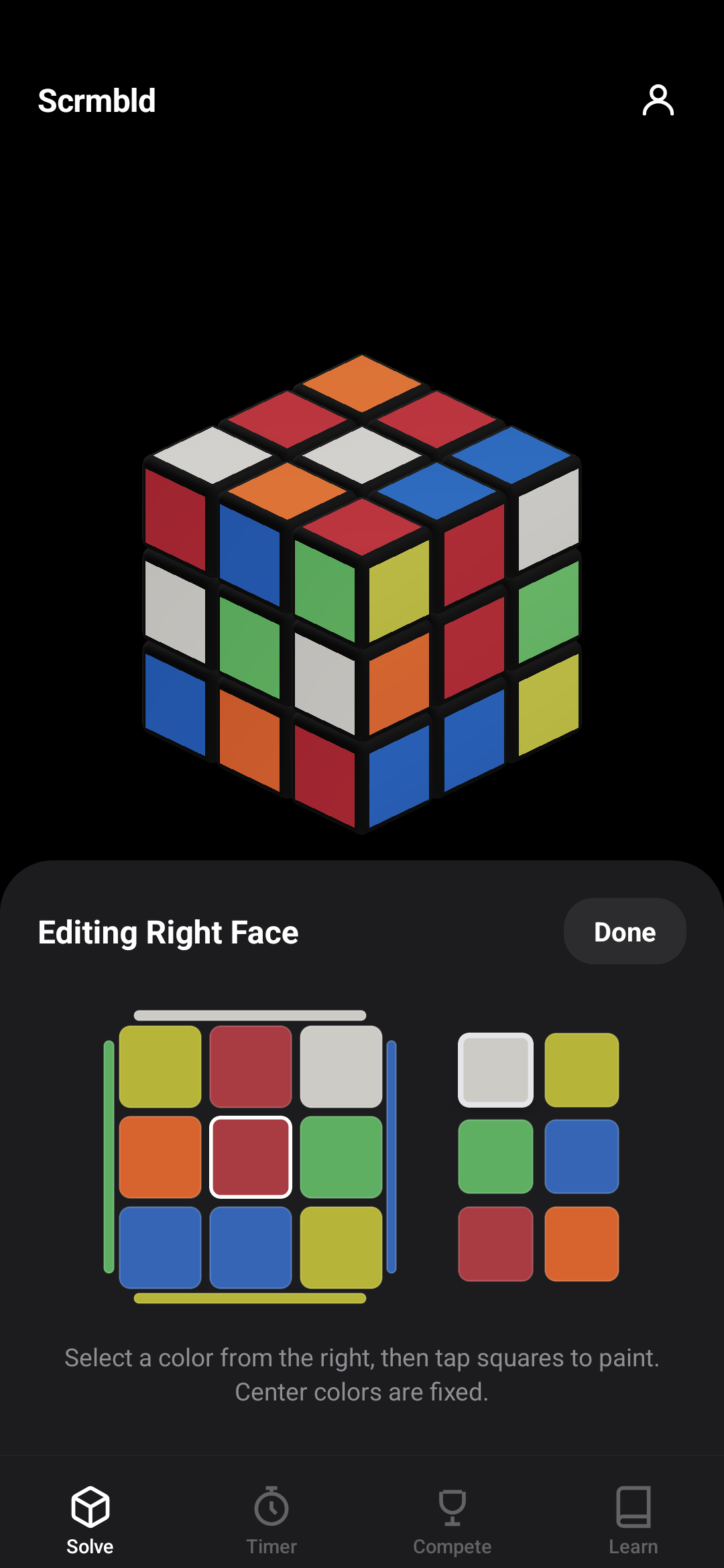This screenshot has width=724, height=1568.
Task: Choose the green palette color
Action: coord(495,1156)
